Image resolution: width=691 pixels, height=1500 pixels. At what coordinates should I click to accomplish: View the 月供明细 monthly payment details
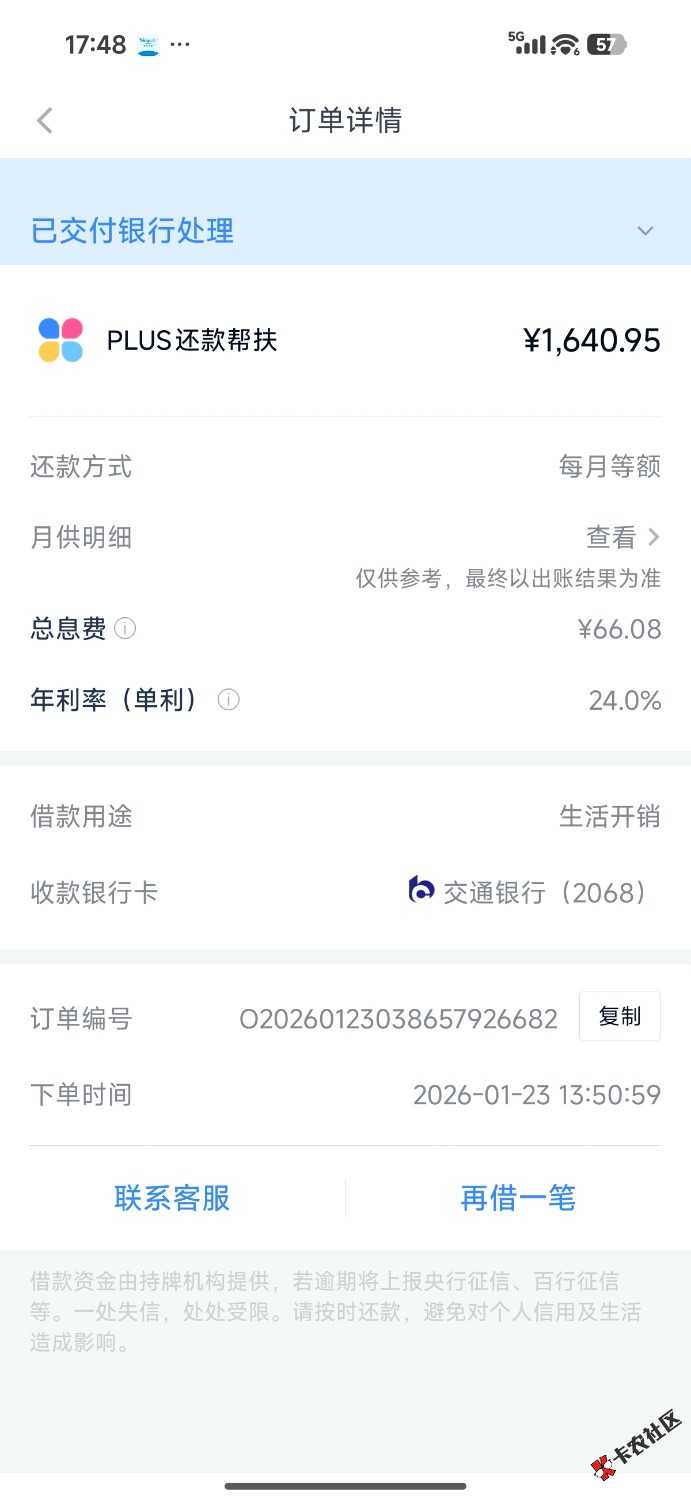click(x=624, y=538)
